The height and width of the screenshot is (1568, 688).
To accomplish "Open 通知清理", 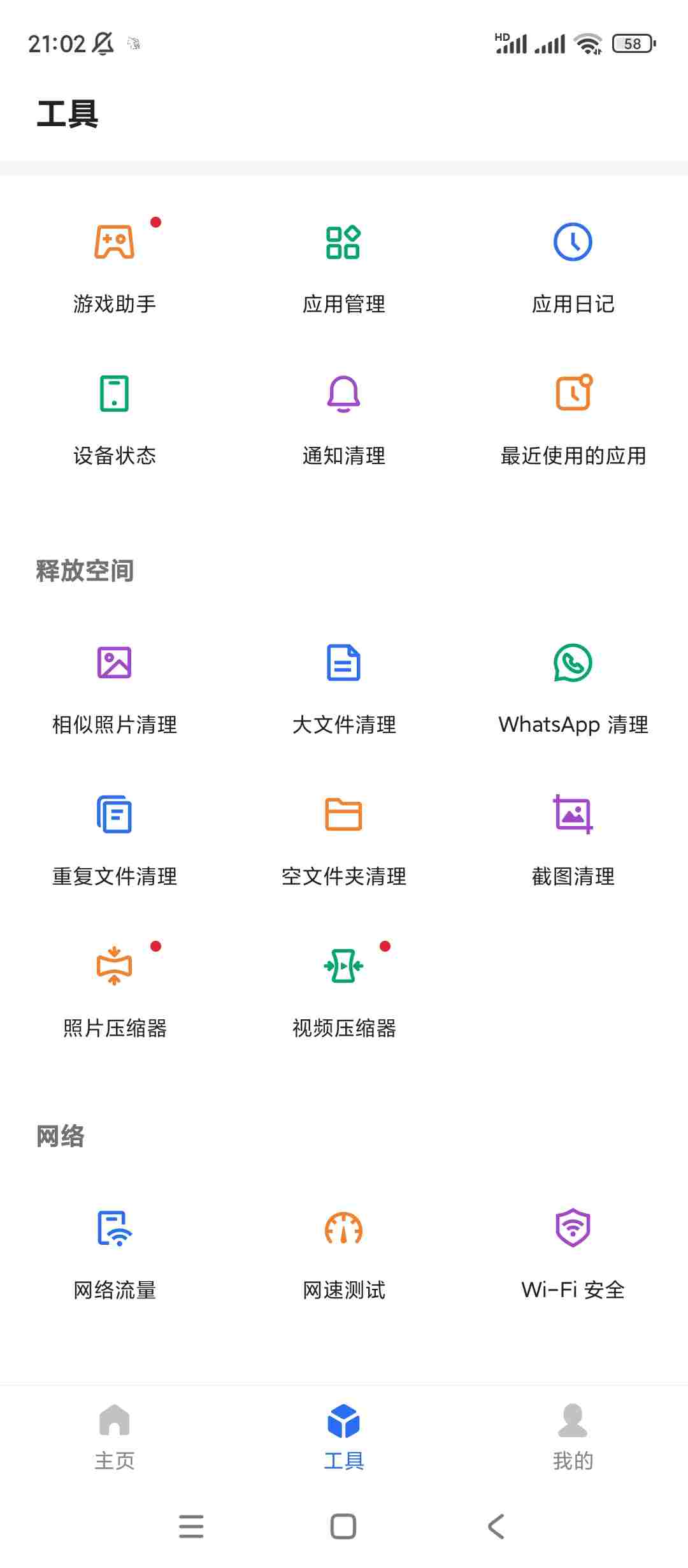I will [x=344, y=419].
